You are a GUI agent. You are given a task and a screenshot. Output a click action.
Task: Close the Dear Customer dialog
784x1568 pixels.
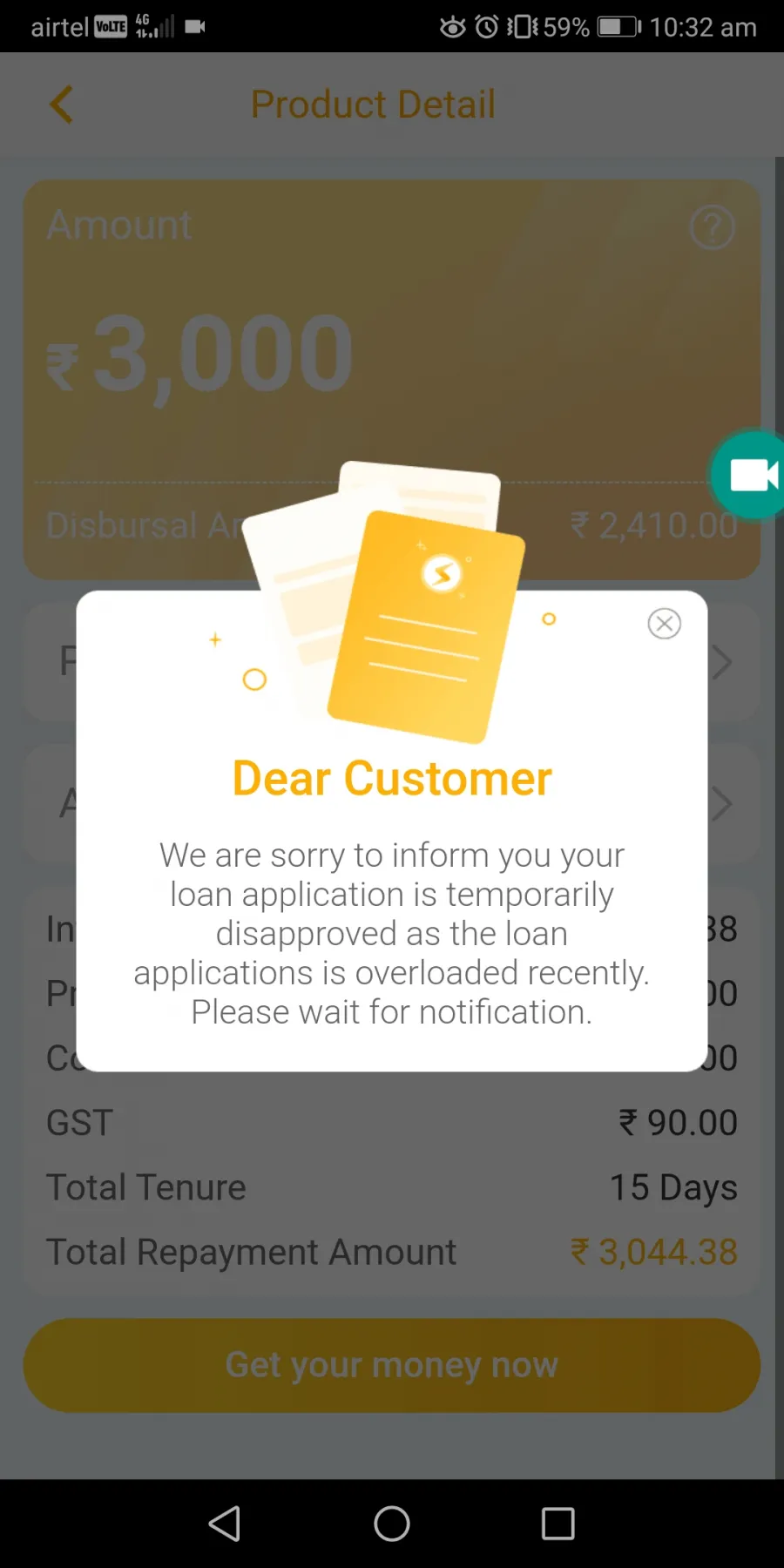(x=664, y=624)
